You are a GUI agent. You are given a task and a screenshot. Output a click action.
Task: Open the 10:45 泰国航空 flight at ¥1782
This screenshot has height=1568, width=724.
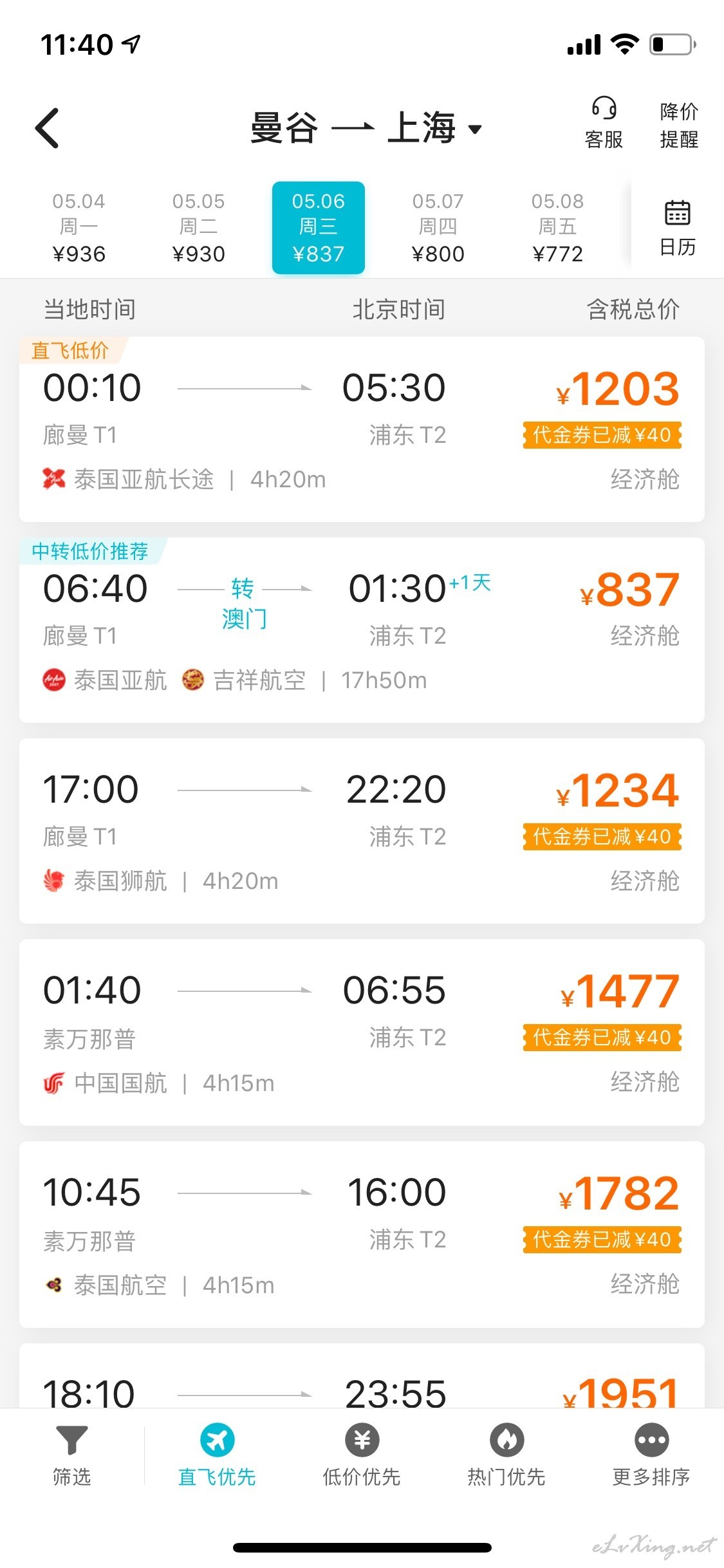coord(362,1234)
